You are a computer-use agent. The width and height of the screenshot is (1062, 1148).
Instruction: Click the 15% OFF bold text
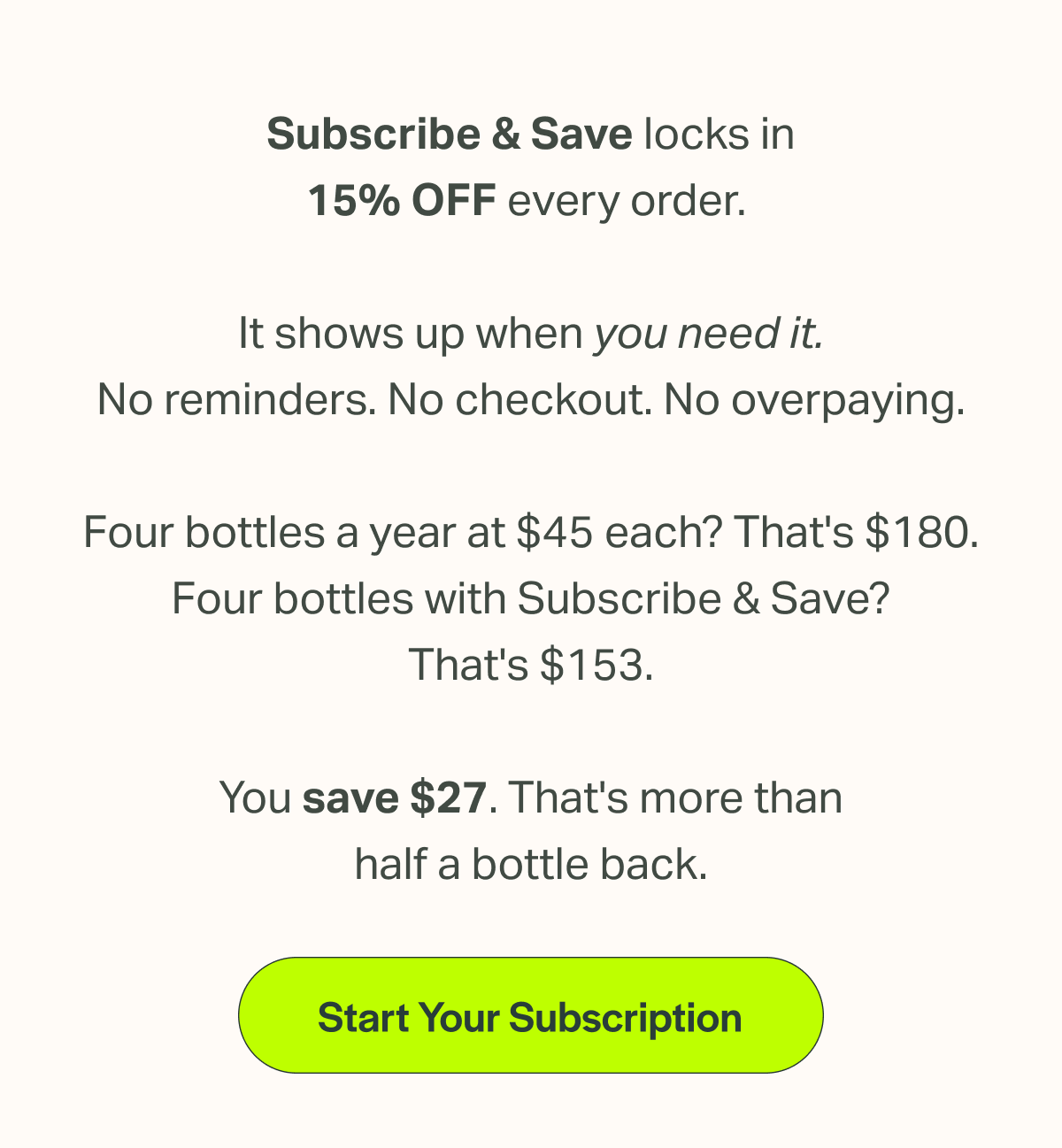[x=404, y=200]
